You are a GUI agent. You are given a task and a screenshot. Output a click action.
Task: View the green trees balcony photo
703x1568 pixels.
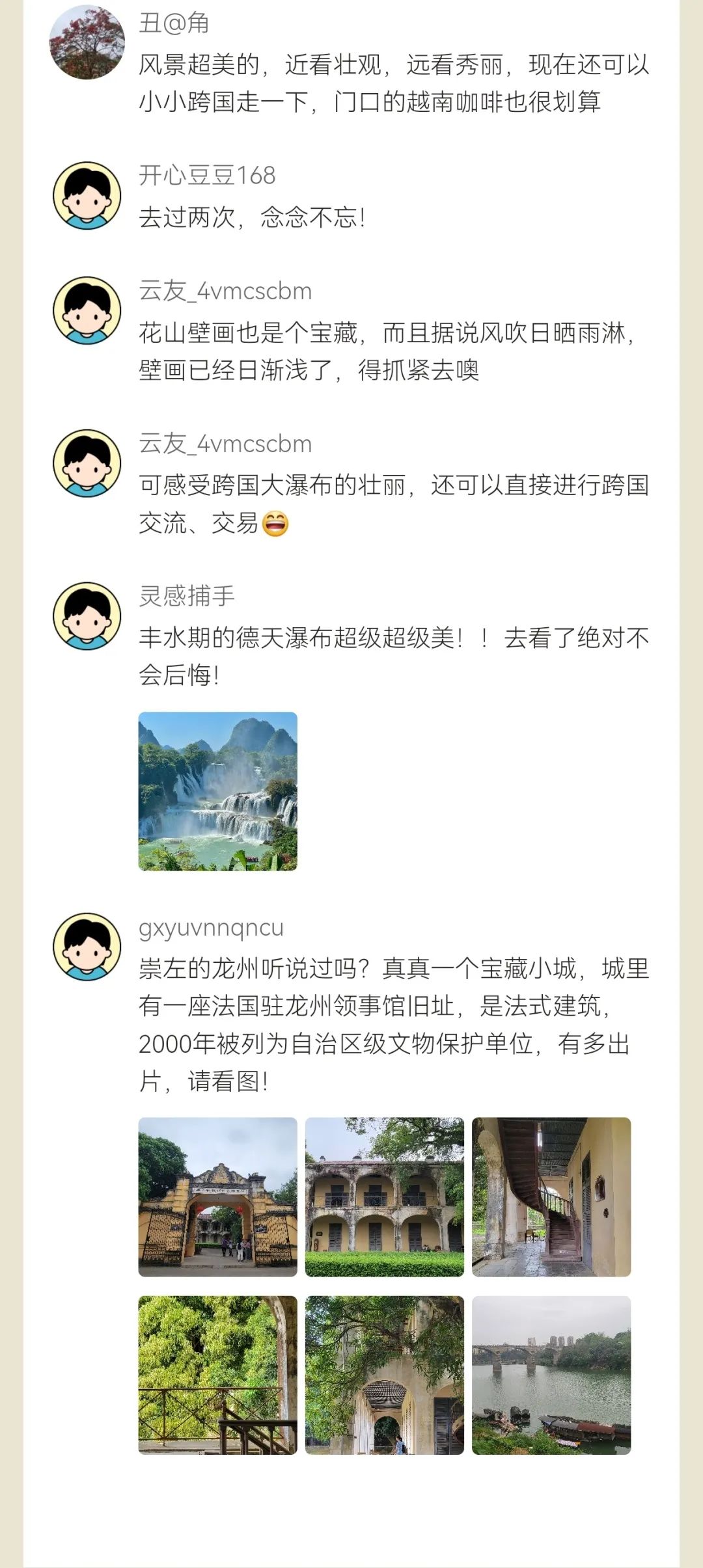coord(217,1375)
